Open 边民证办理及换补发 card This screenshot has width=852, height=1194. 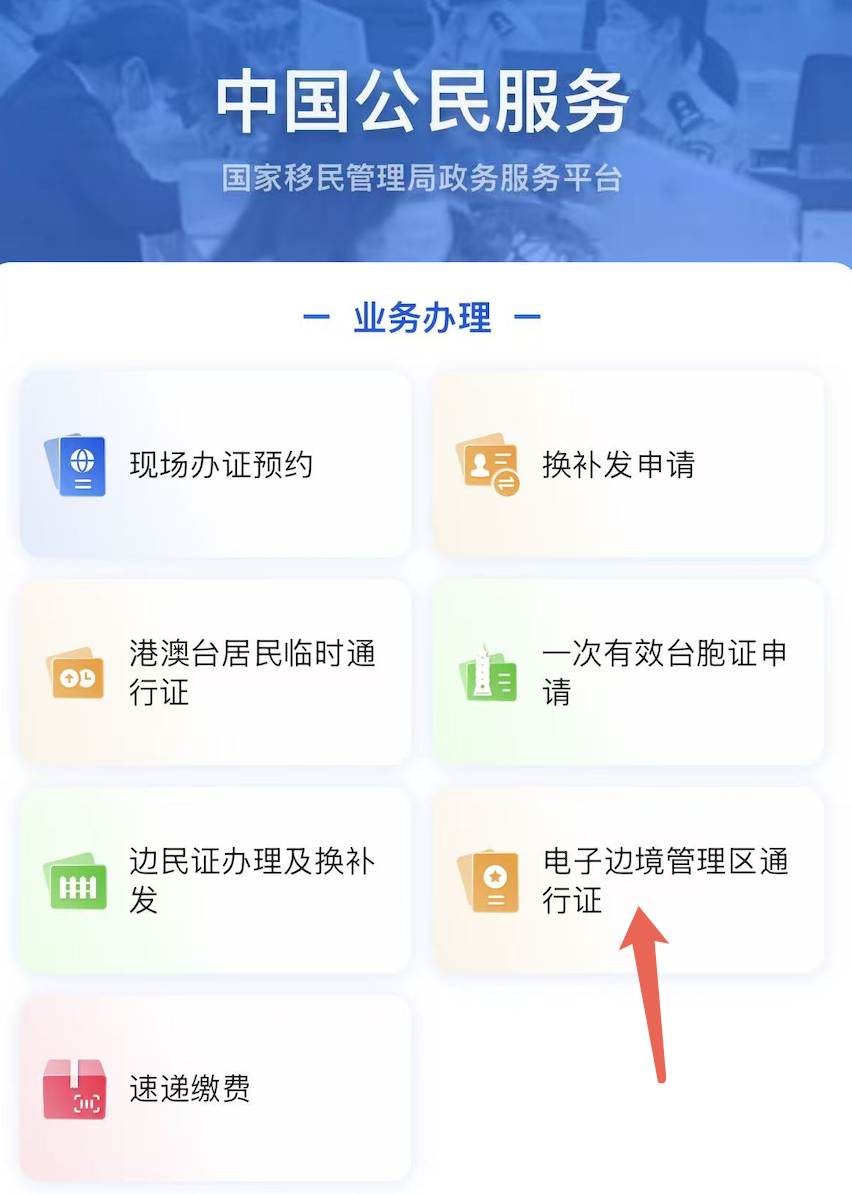(215, 880)
